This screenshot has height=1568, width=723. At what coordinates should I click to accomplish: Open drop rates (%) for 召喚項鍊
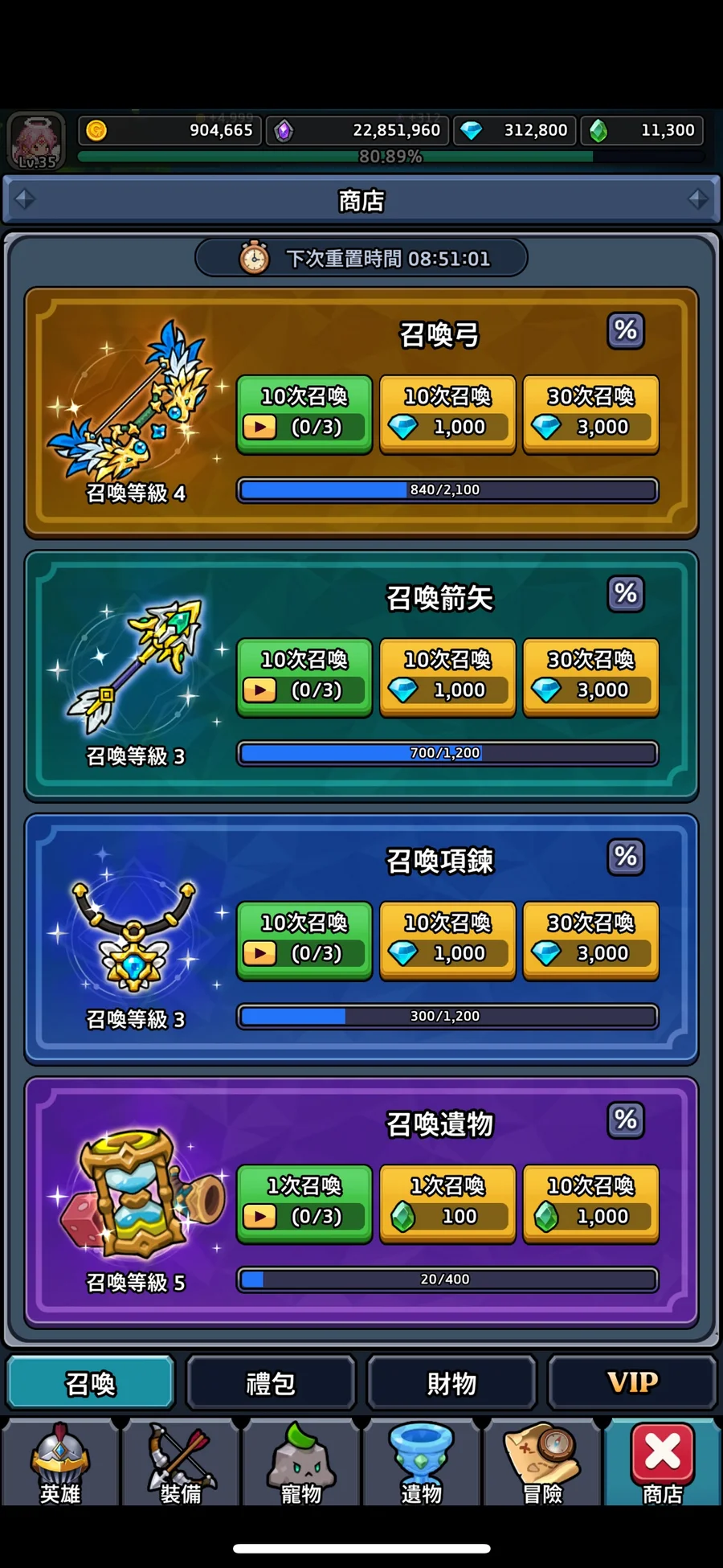(626, 857)
